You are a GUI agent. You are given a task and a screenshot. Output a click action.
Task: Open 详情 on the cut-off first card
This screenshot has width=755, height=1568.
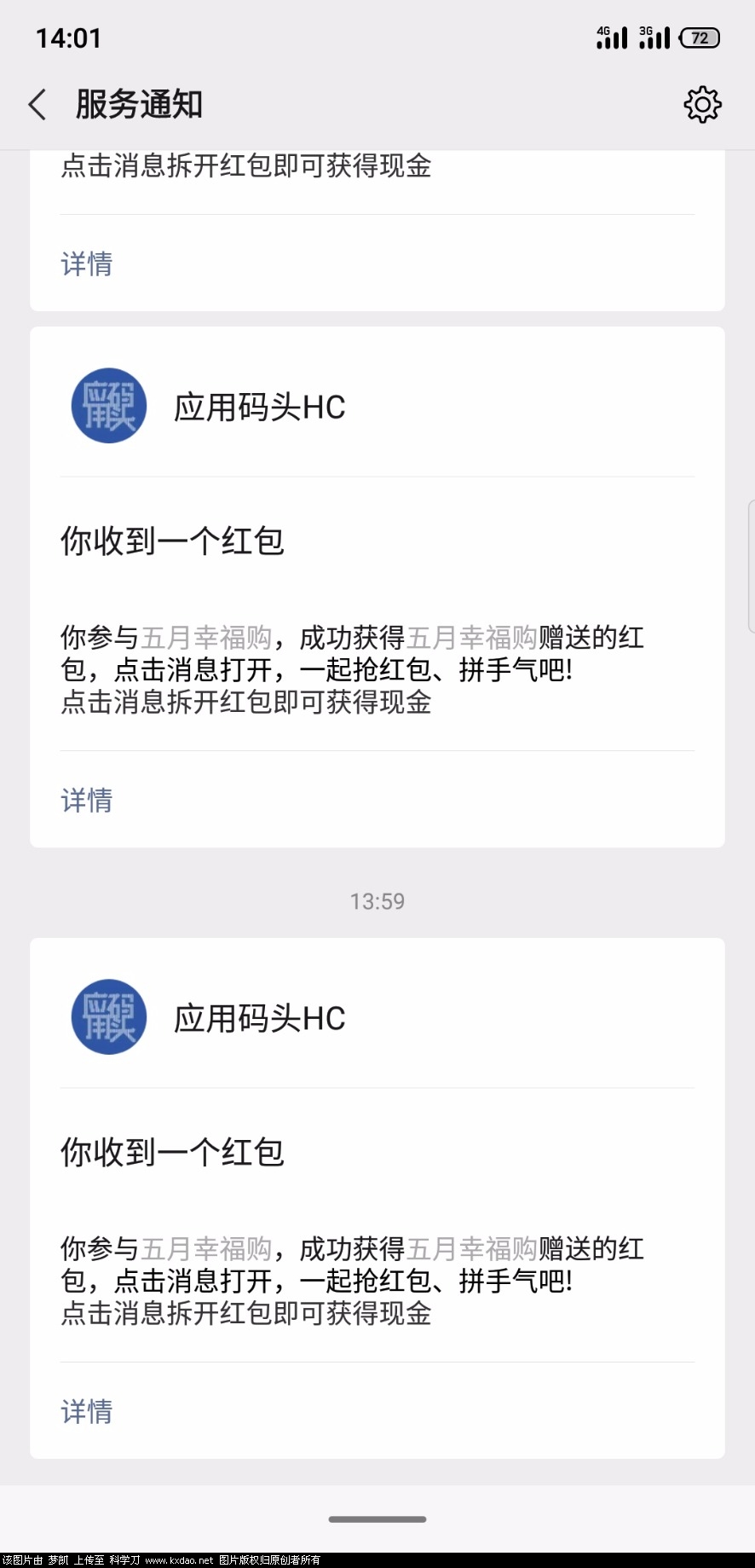87,263
